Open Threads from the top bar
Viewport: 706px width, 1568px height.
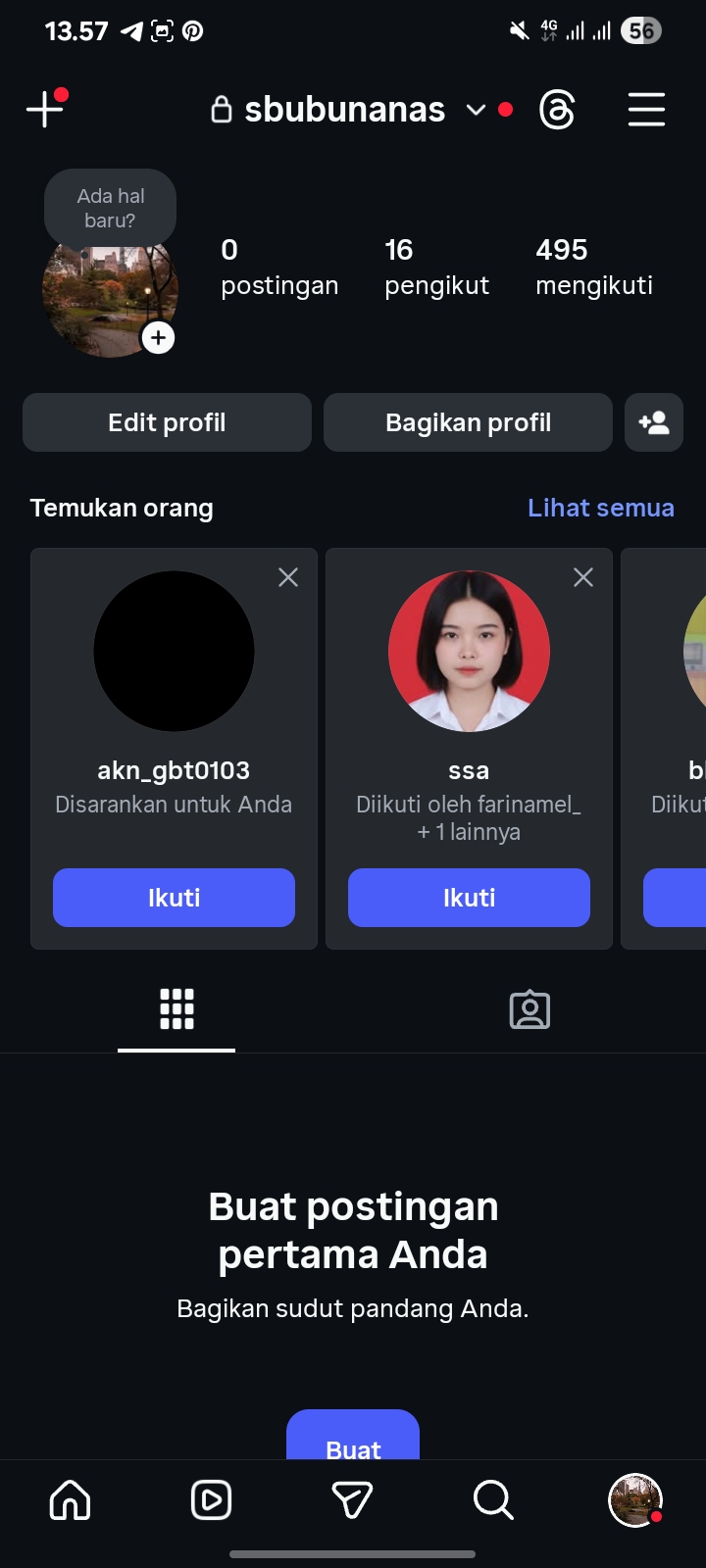(557, 110)
